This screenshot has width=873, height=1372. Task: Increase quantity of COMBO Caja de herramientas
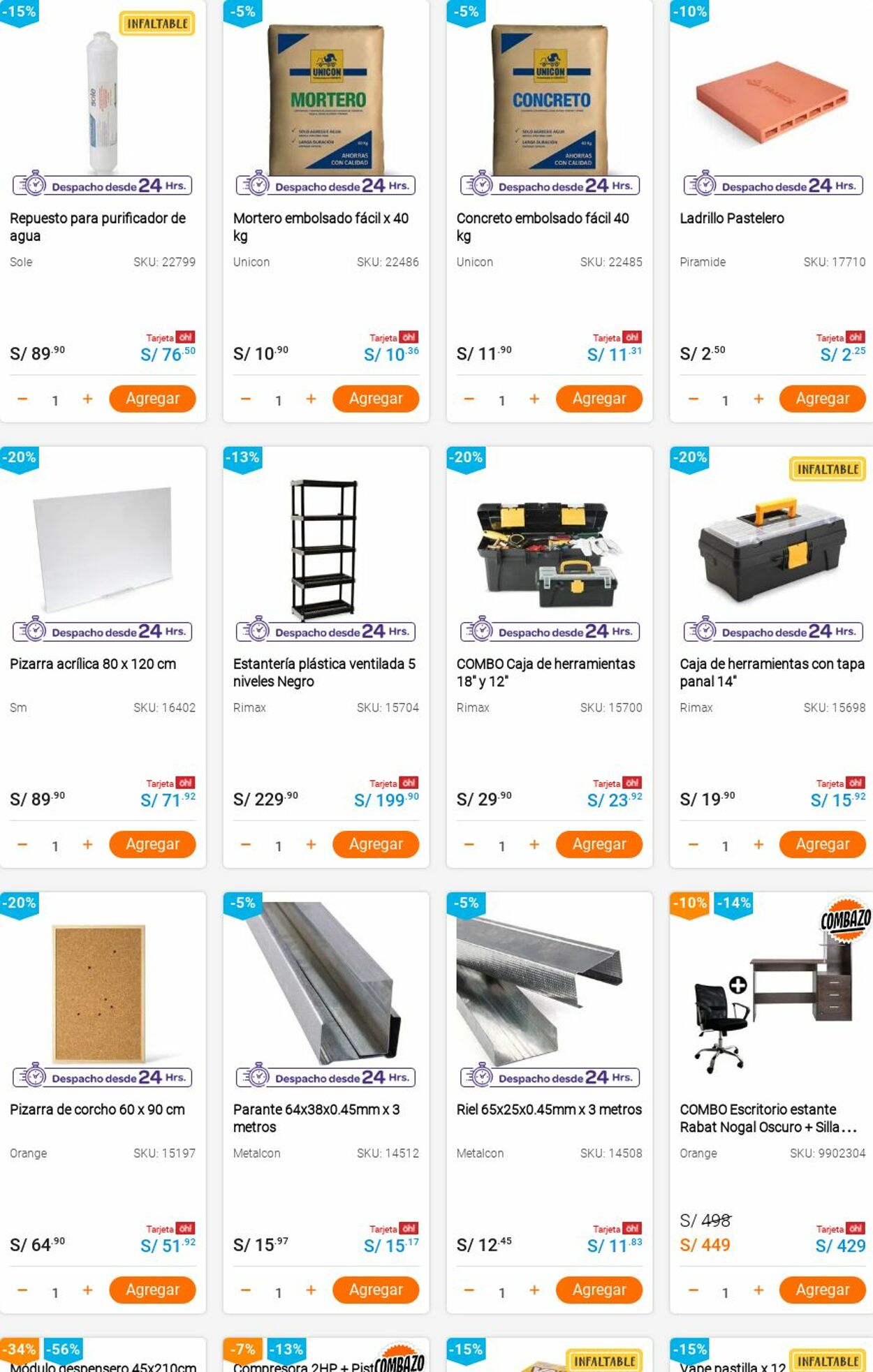(x=534, y=844)
